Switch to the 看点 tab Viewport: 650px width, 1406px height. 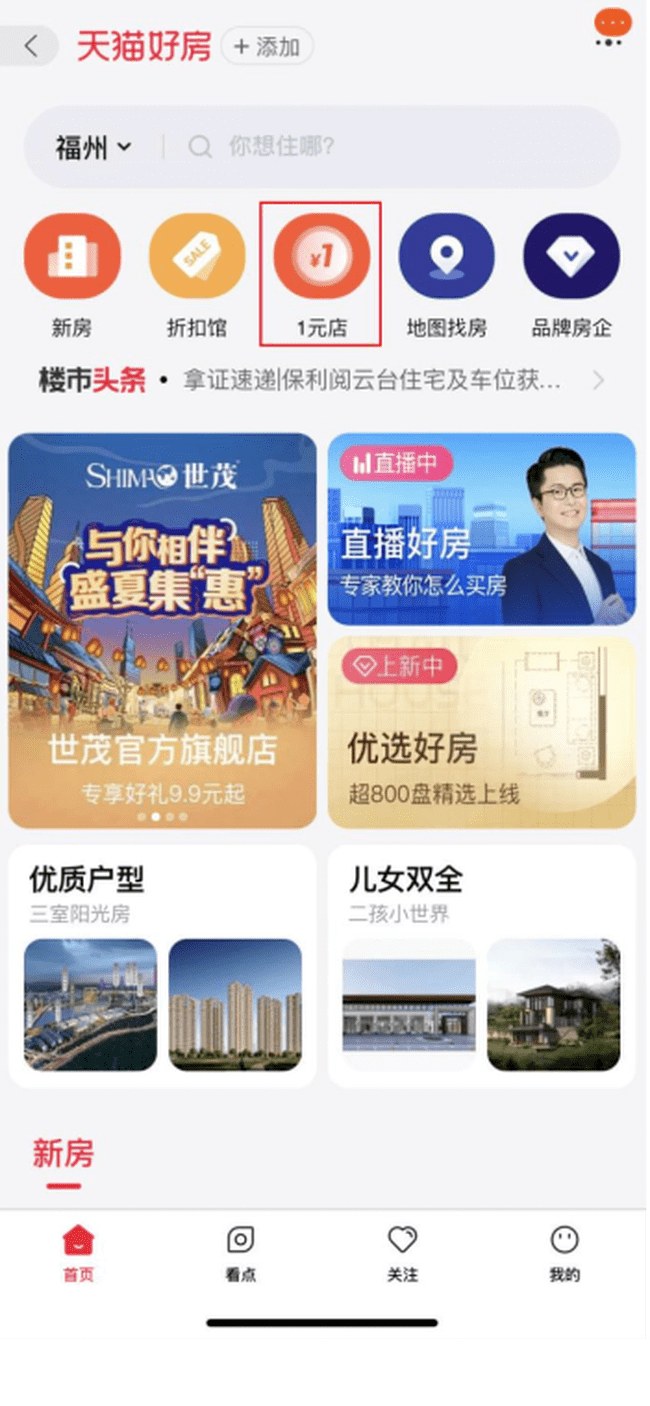[240, 1253]
